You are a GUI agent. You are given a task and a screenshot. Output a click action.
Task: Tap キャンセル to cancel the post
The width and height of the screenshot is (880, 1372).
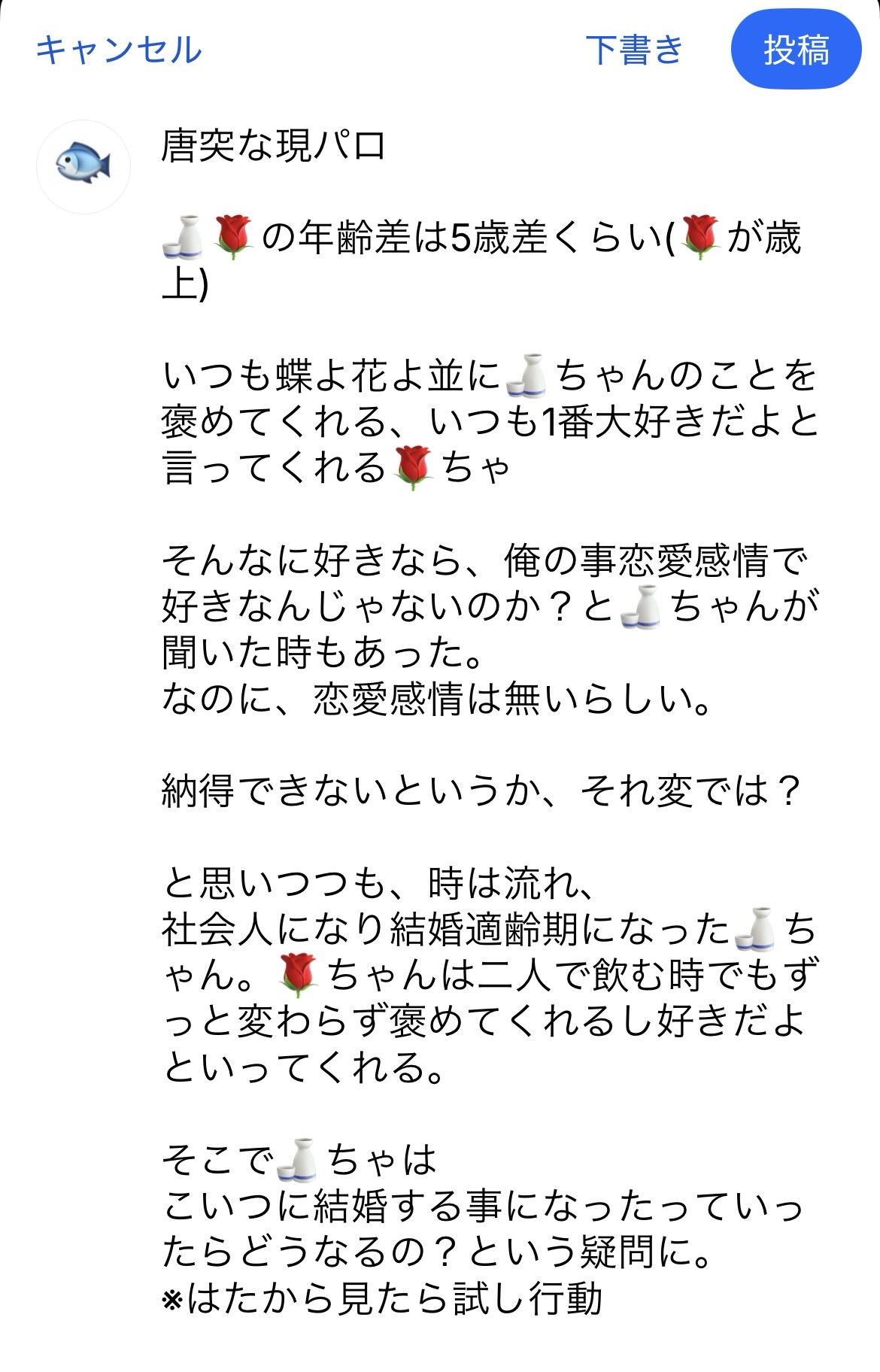(x=119, y=51)
